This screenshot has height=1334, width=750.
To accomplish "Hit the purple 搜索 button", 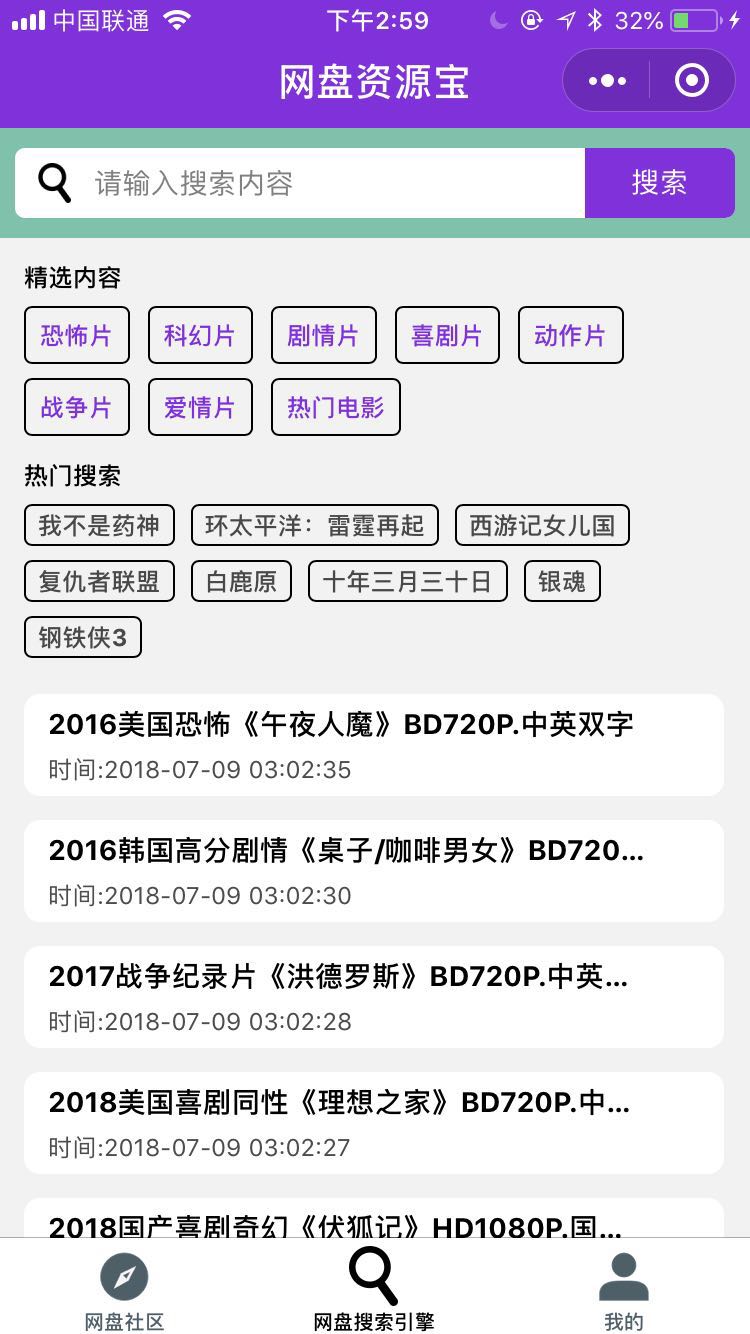I will (x=660, y=183).
